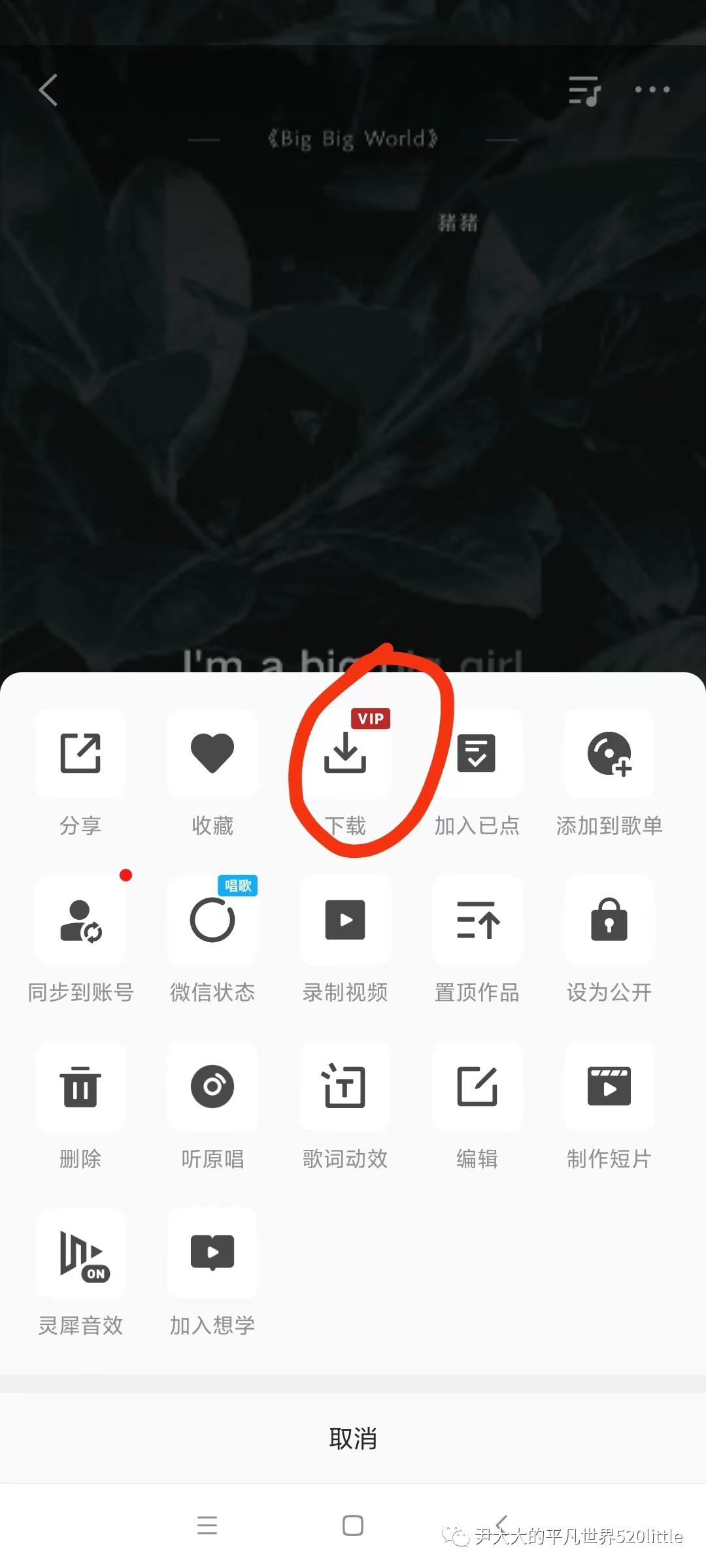Image resolution: width=706 pixels, height=1568 pixels.
Task: Open the three-dot more options menu
Action: click(650, 90)
